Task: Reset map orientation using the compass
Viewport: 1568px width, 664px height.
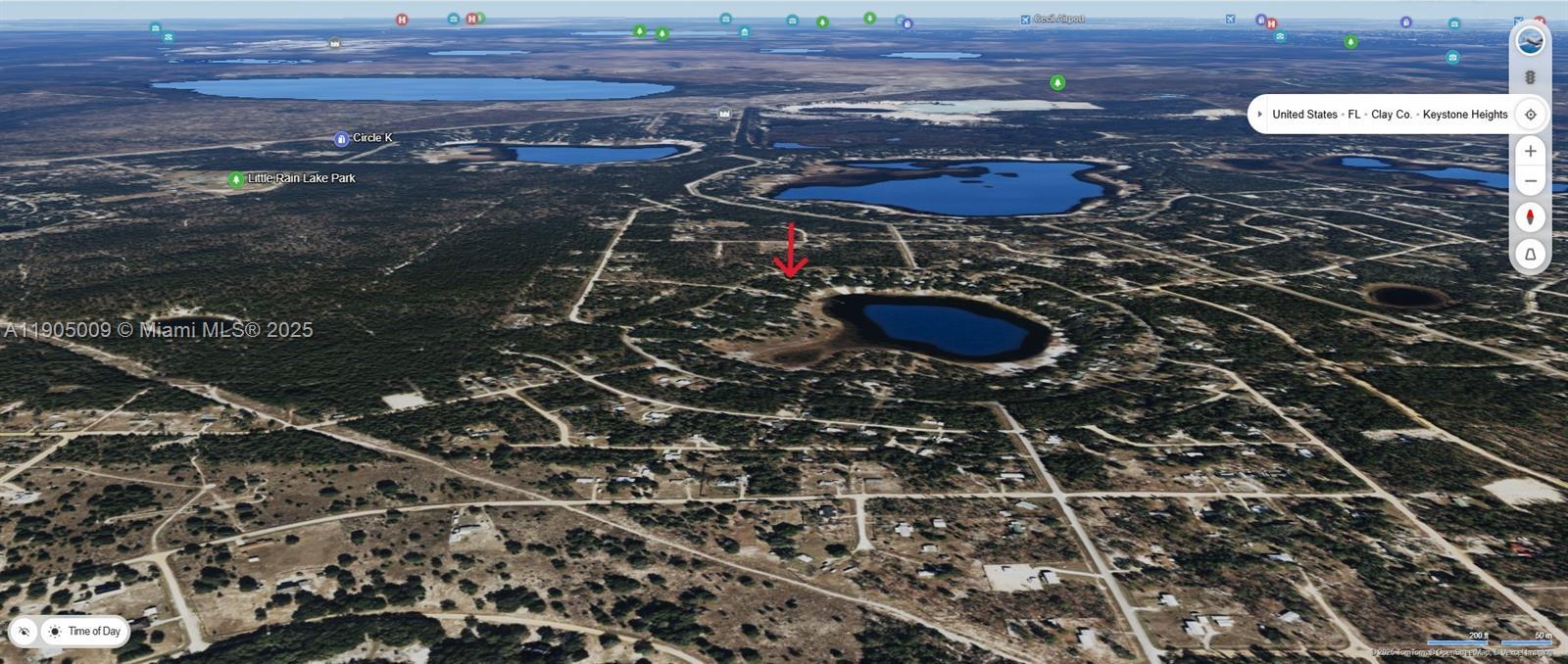Action: pyautogui.click(x=1530, y=217)
